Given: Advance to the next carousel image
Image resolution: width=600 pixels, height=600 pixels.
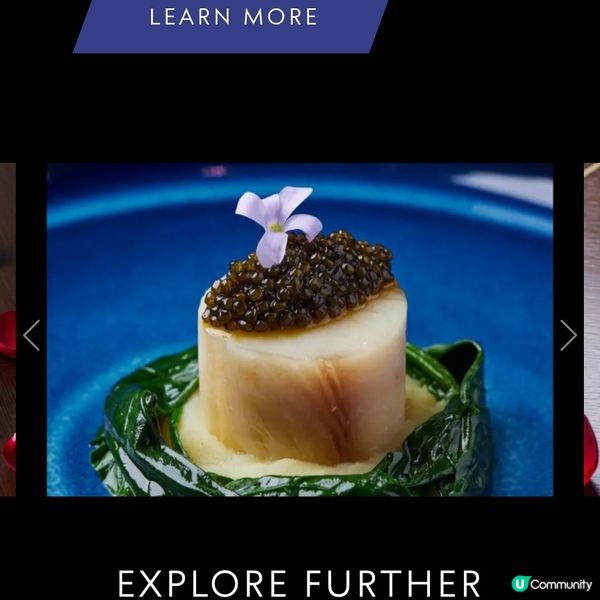Looking at the screenshot, I should pyautogui.click(x=568, y=335).
